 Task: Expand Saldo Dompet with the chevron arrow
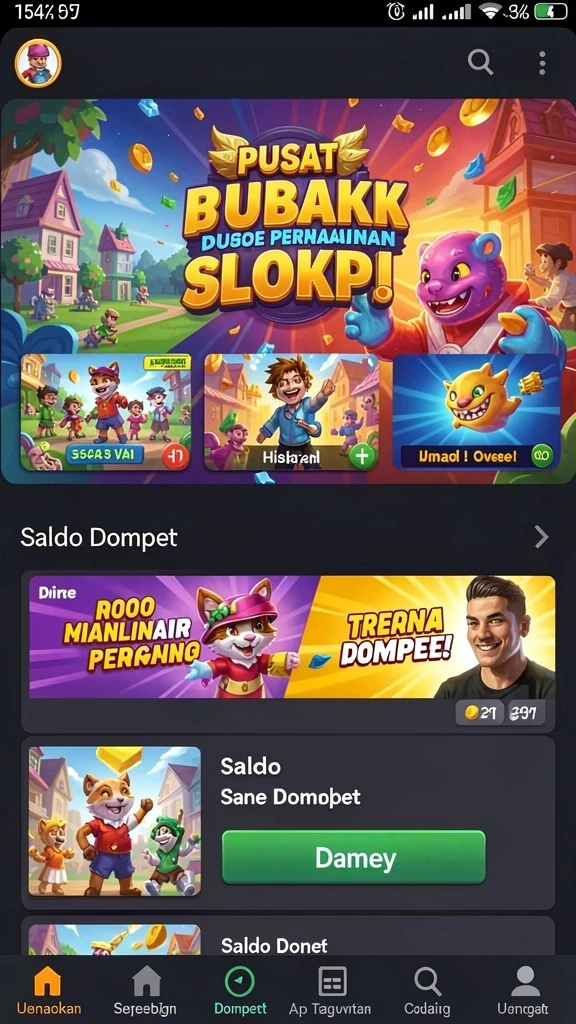(541, 537)
